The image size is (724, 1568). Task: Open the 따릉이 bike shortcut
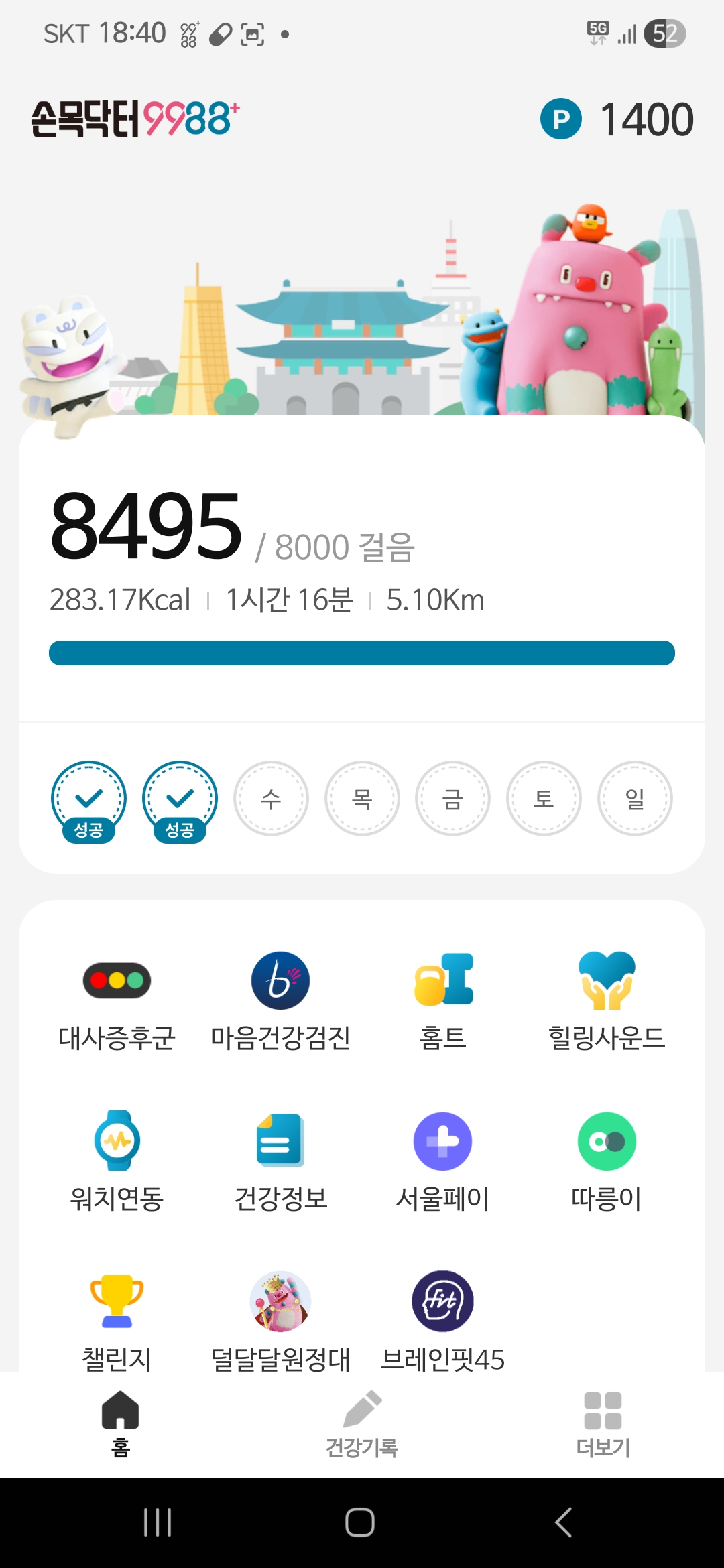pos(607,1161)
